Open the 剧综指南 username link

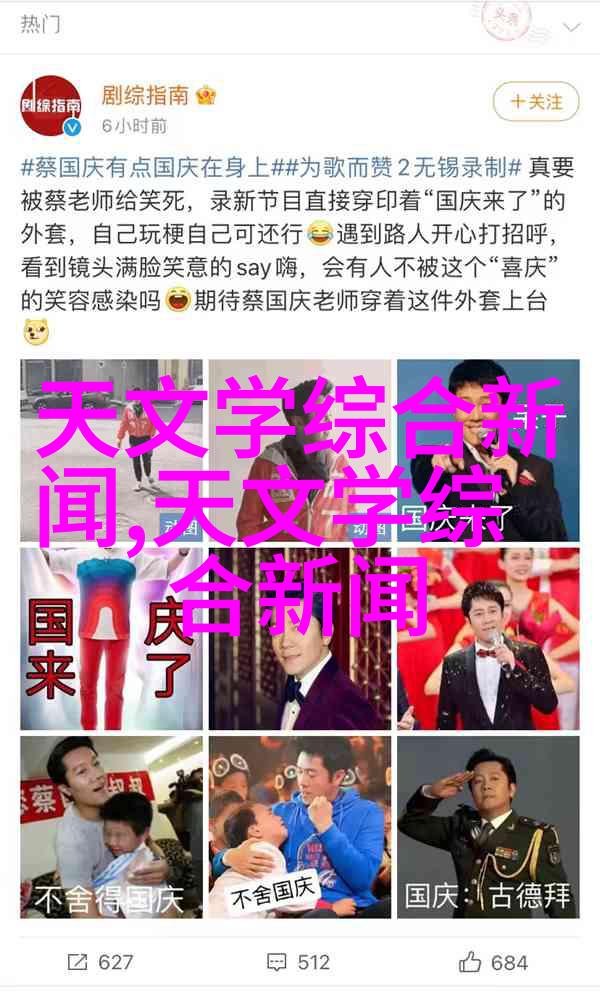tap(145, 95)
